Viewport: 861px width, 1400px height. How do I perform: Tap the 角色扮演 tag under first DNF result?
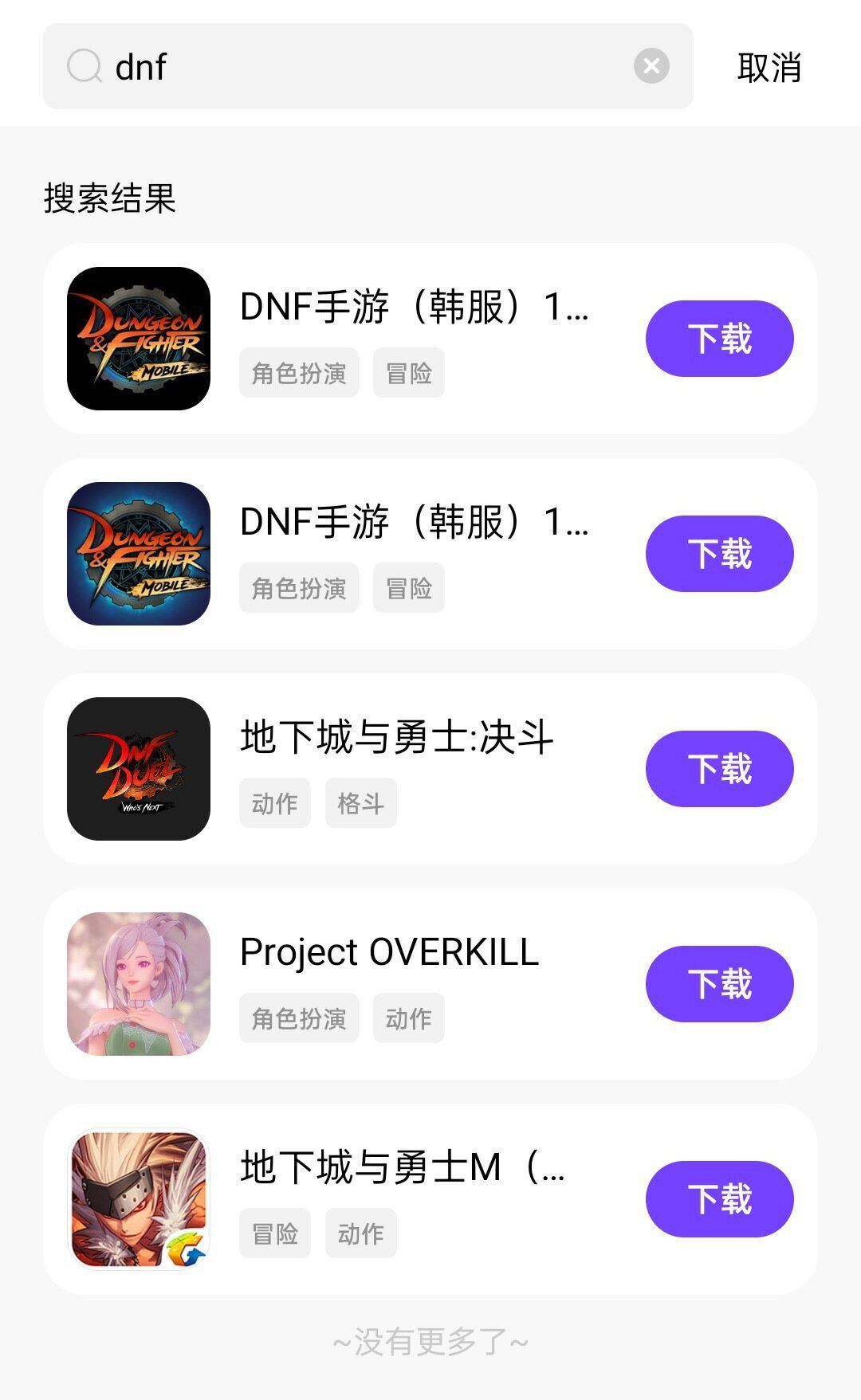click(x=298, y=372)
